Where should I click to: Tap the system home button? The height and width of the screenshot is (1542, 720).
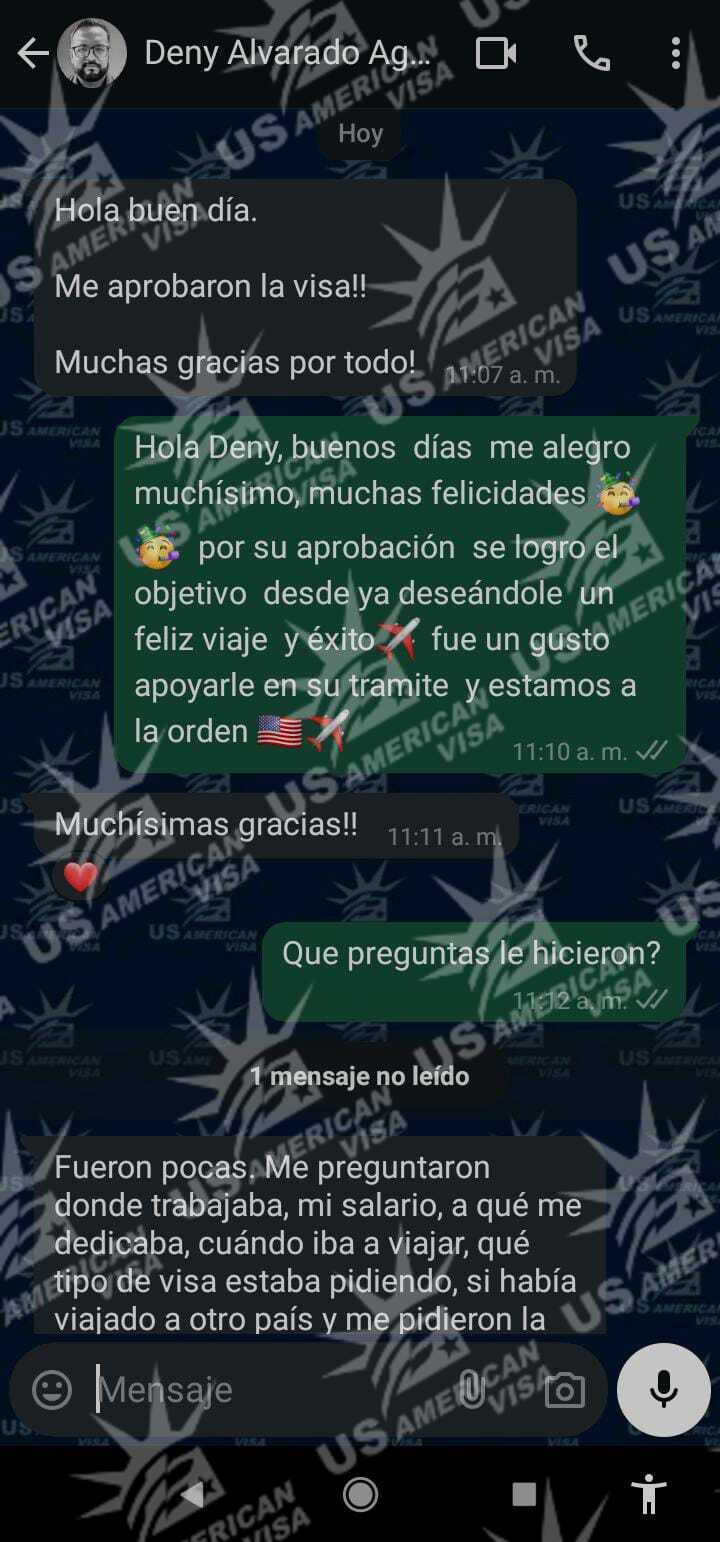pyautogui.click(x=360, y=1494)
